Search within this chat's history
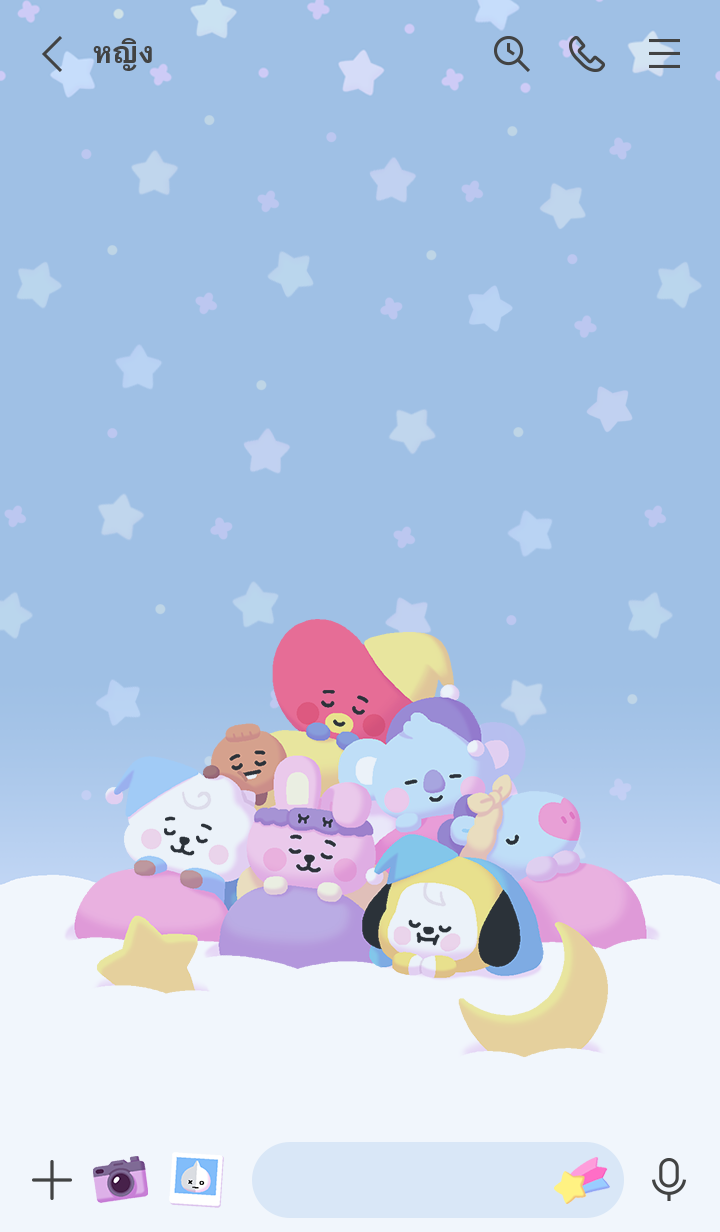 [511, 54]
